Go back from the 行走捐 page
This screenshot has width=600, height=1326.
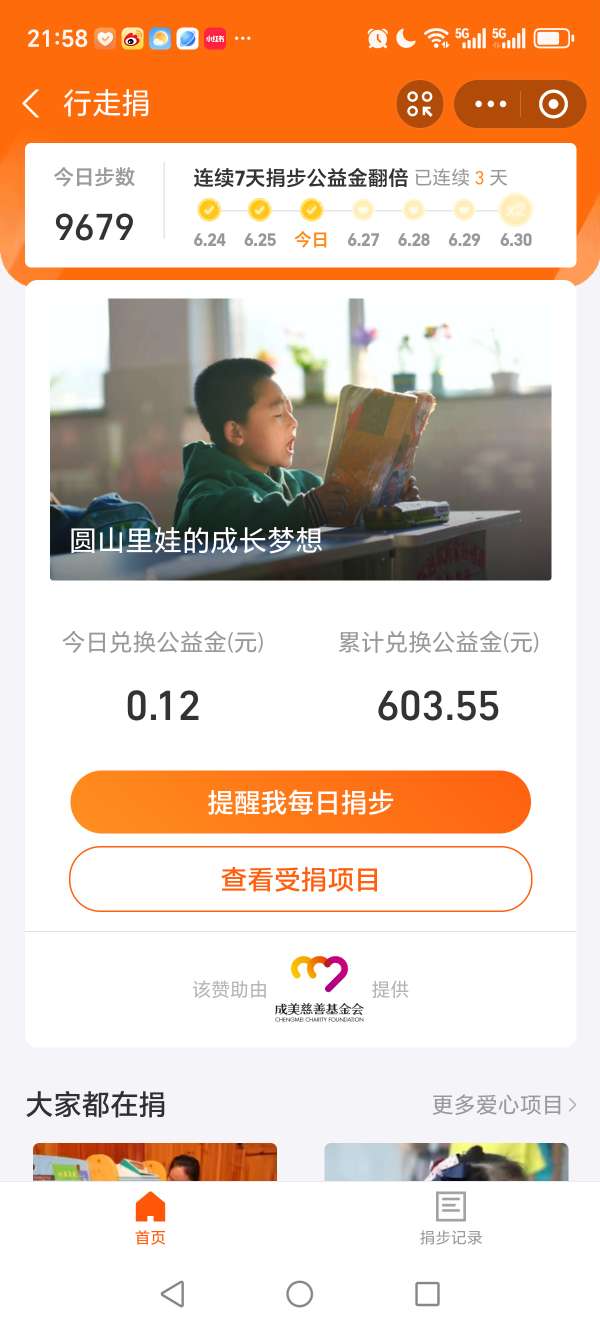pyautogui.click(x=31, y=103)
